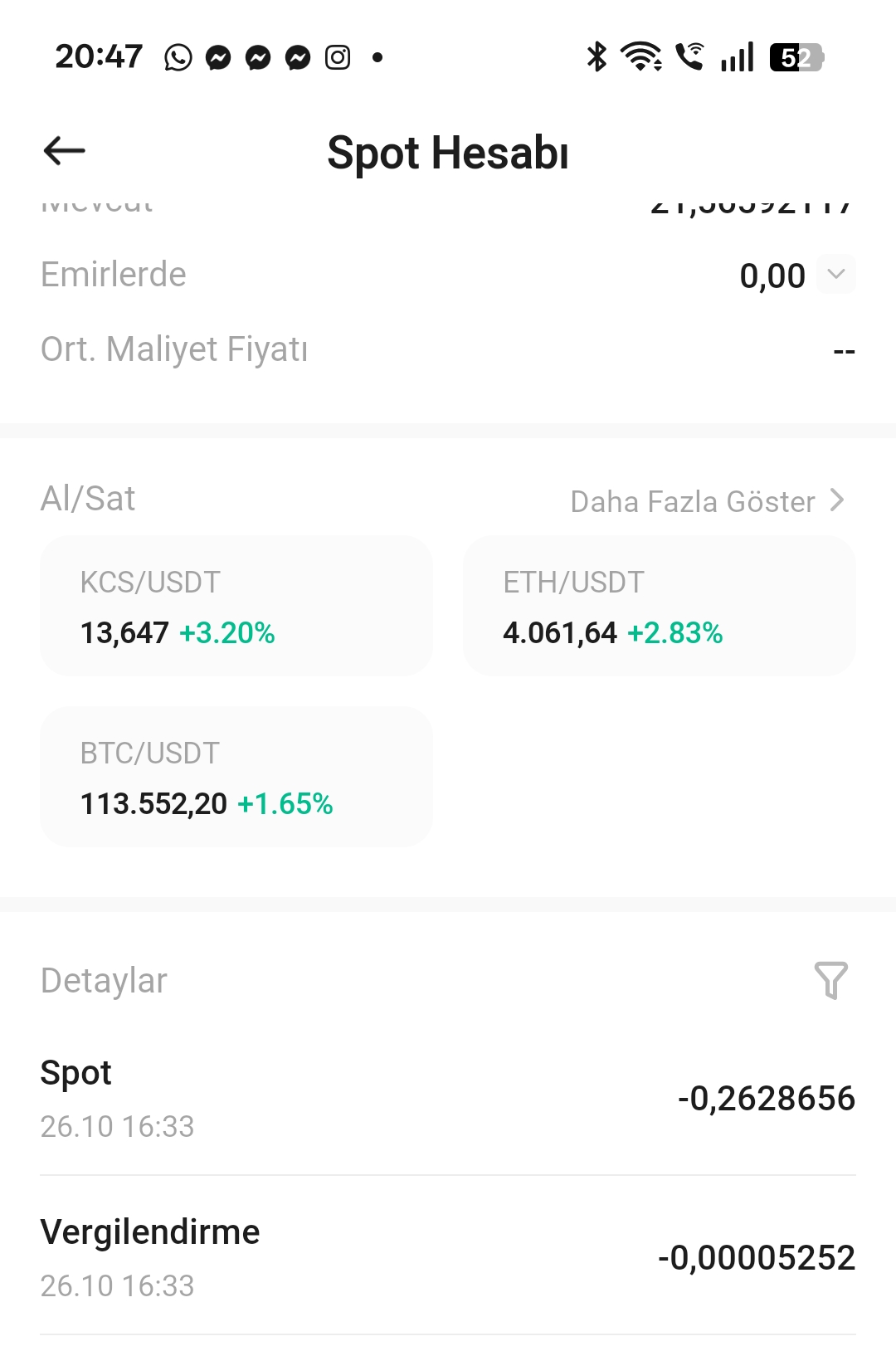The width and height of the screenshot is (896, 1351).
Task: View the Spot transaction details
Action: 448,1098
